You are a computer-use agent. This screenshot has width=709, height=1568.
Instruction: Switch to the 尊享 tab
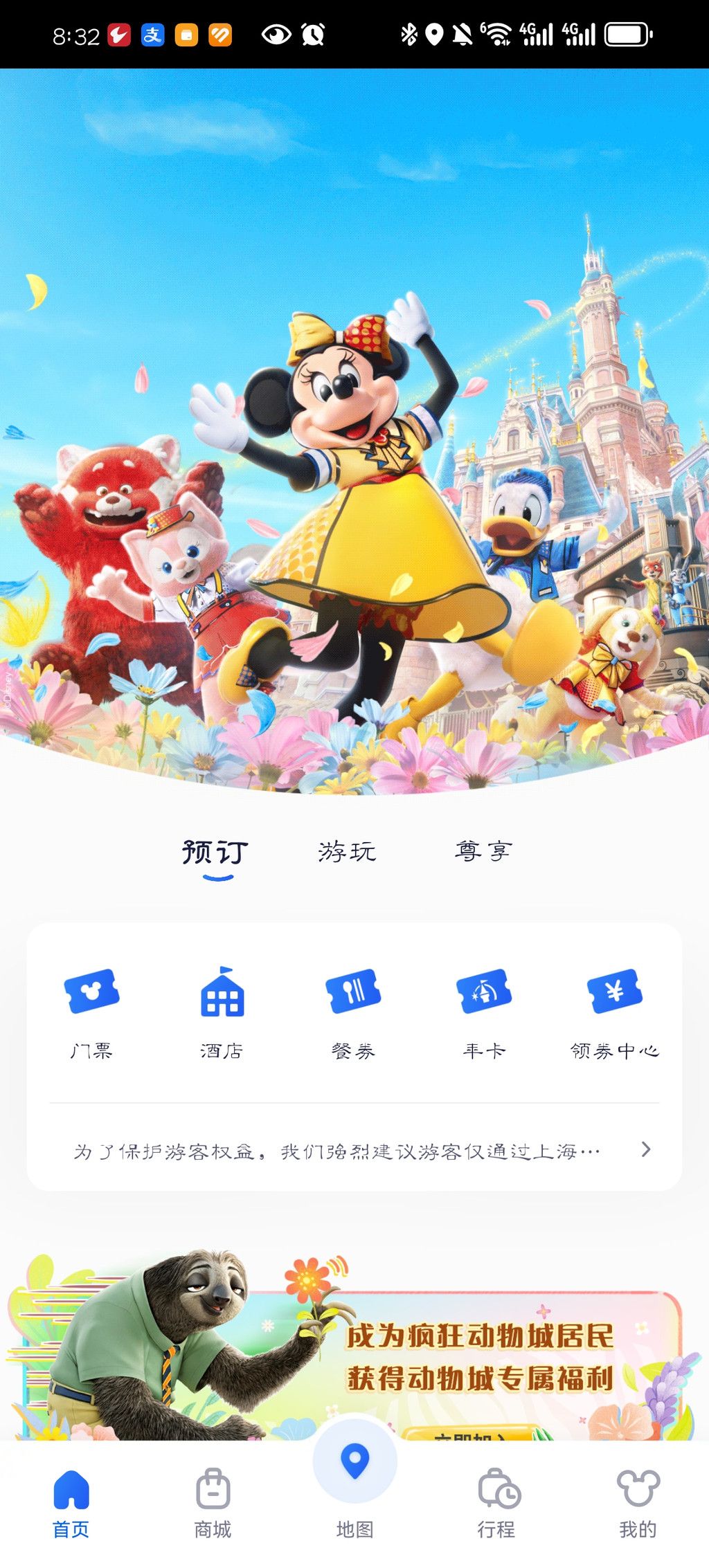tap(483, 851)
